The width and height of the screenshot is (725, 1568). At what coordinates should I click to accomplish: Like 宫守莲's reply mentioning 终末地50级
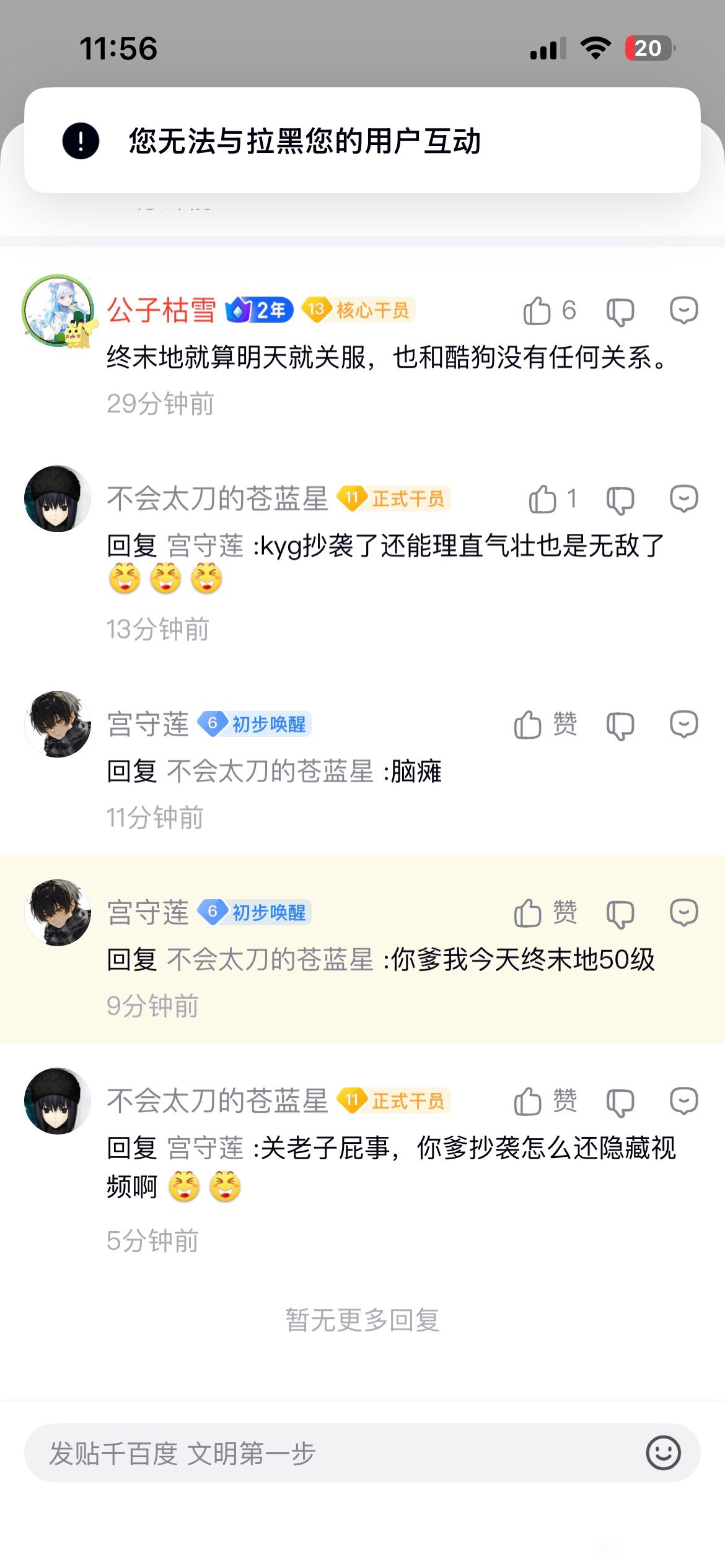529,913
